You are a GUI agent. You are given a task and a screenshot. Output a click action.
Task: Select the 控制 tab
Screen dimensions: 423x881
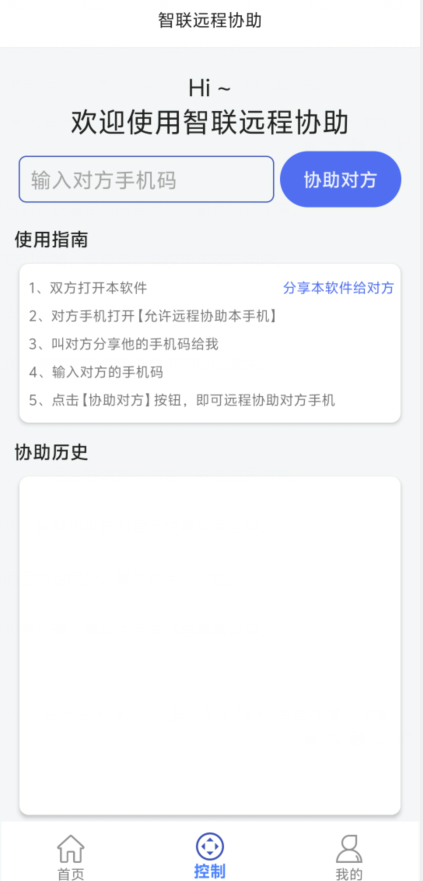(x=210, y=856)
